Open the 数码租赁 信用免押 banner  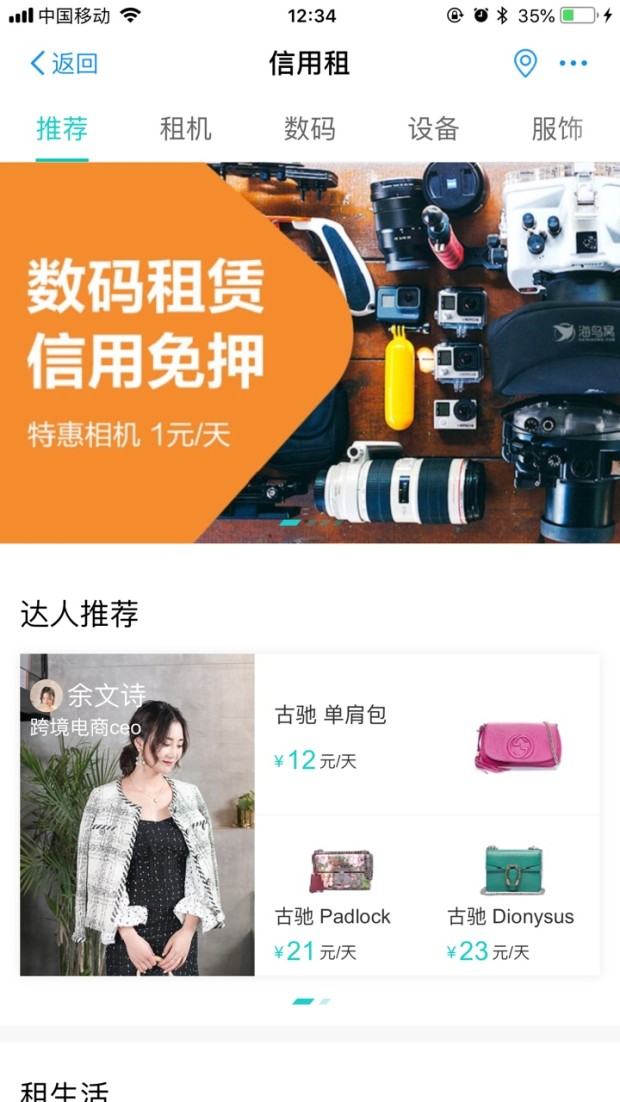[x=310, y=352]
